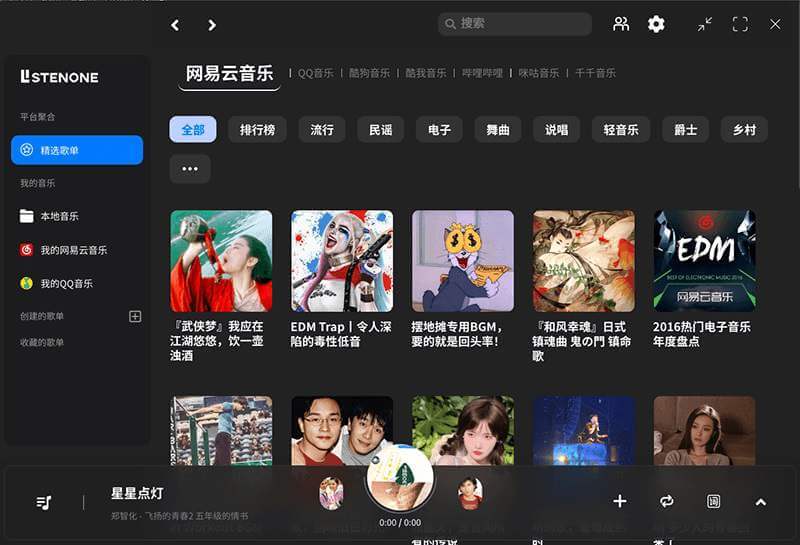Tap the 搜索 search box
Screen dimensions: 800x545
[515, 24]
